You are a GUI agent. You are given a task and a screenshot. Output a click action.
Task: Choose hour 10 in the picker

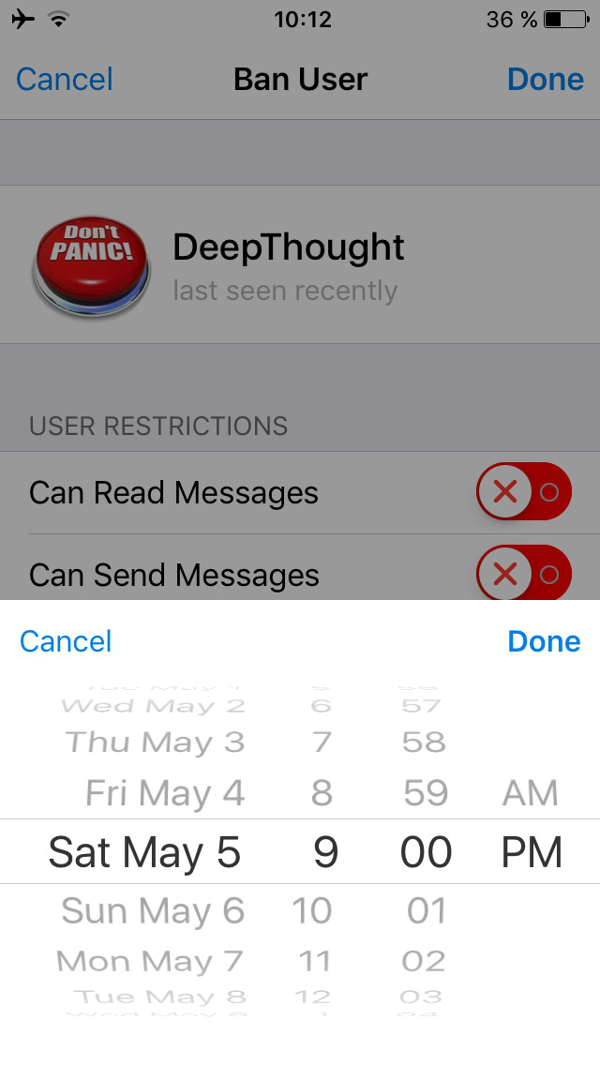point(312,910)
